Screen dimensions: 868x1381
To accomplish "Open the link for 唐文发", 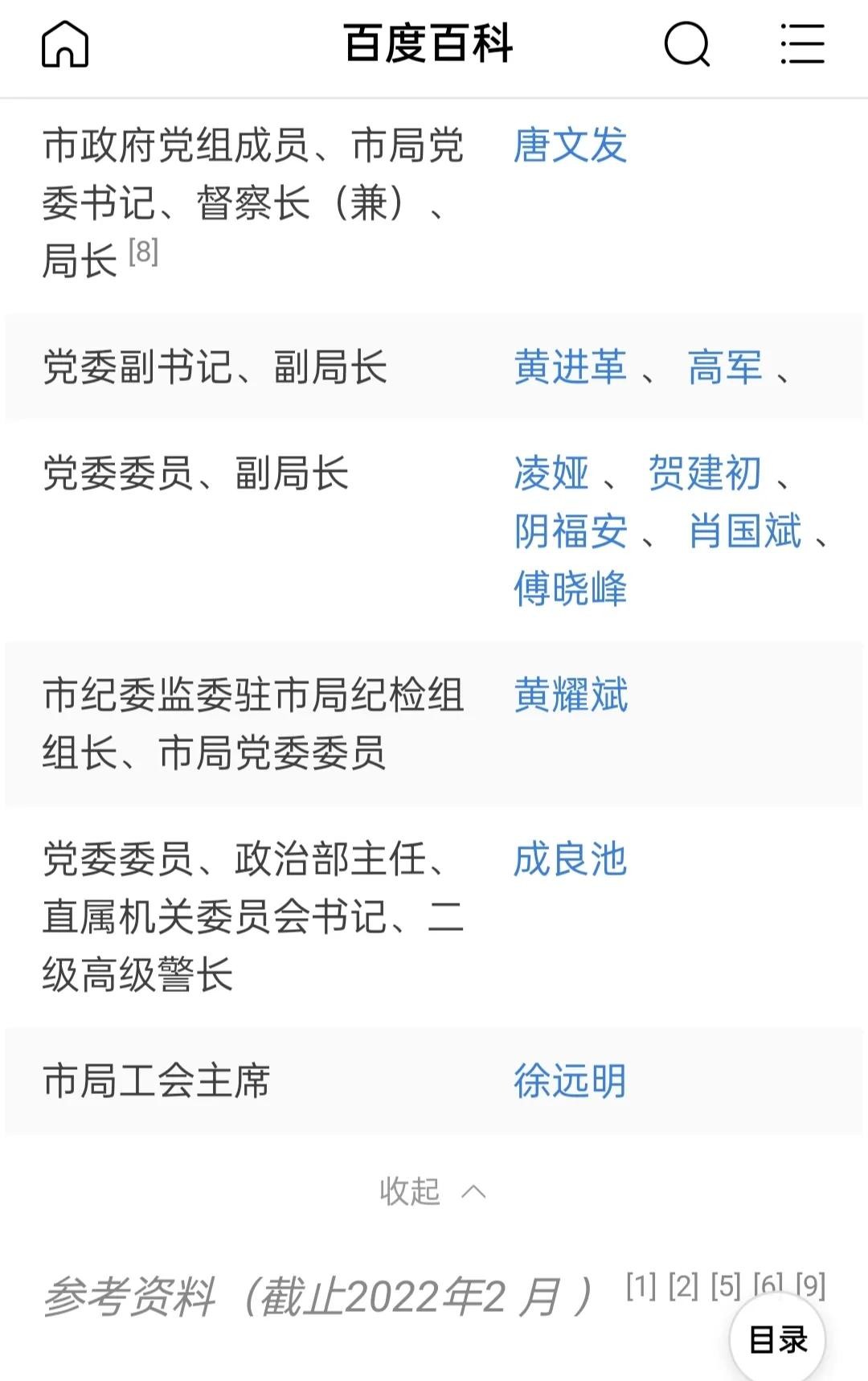I will [570, 146].
